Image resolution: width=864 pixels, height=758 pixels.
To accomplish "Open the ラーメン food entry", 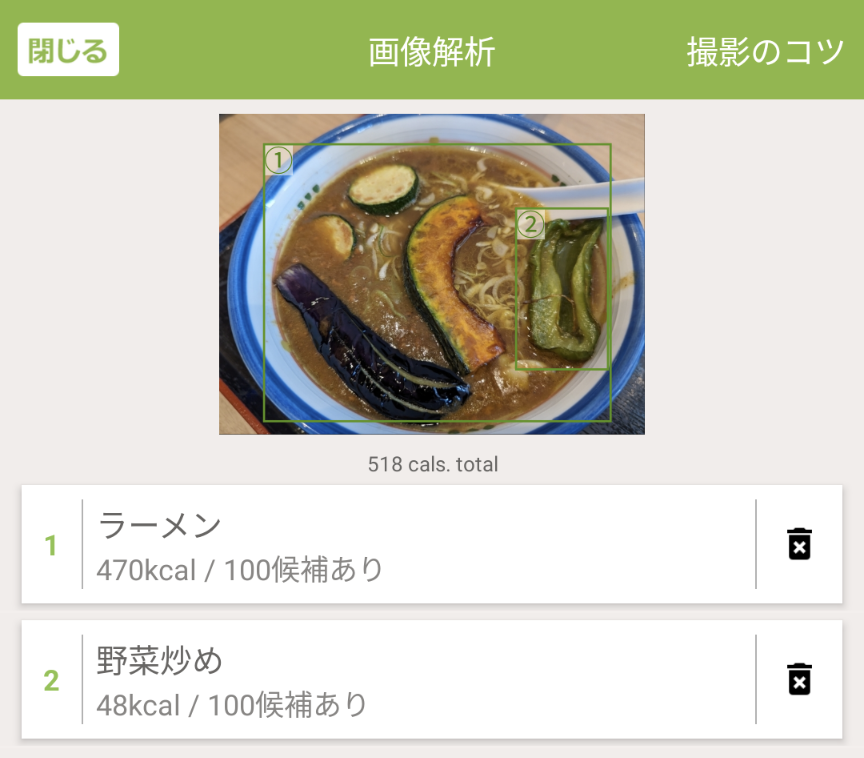I will pyautogui.click(x=400, y=545).
